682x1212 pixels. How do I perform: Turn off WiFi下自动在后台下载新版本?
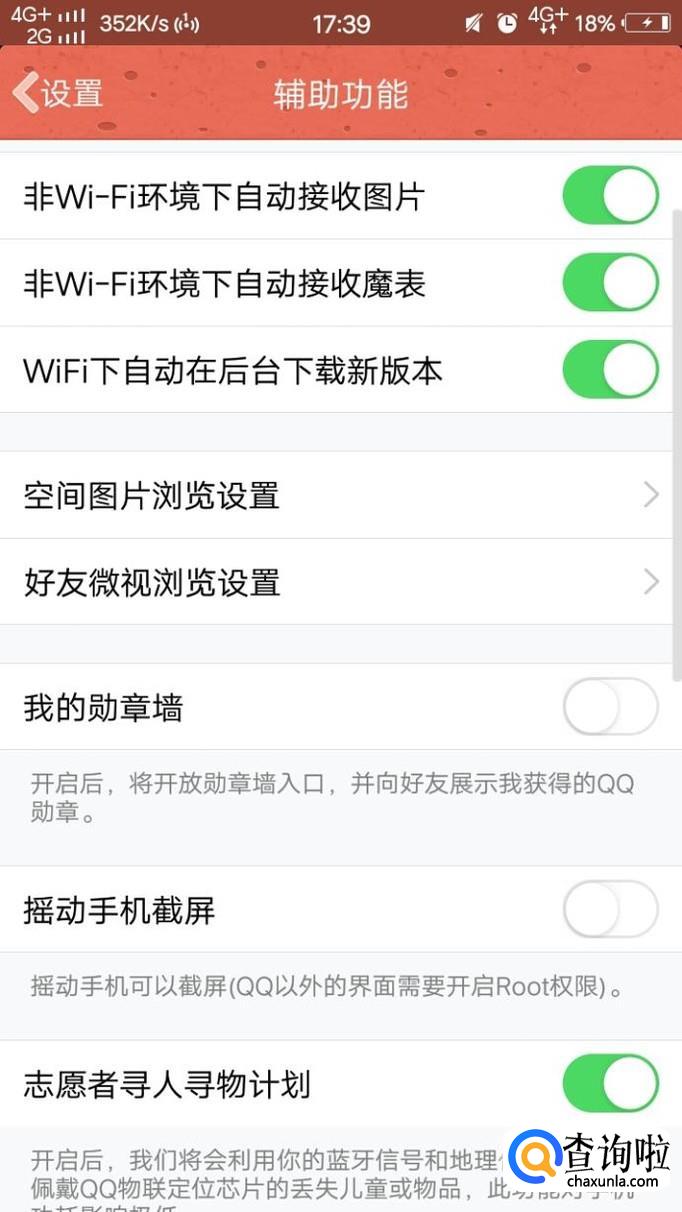click(x=610, y=370)
